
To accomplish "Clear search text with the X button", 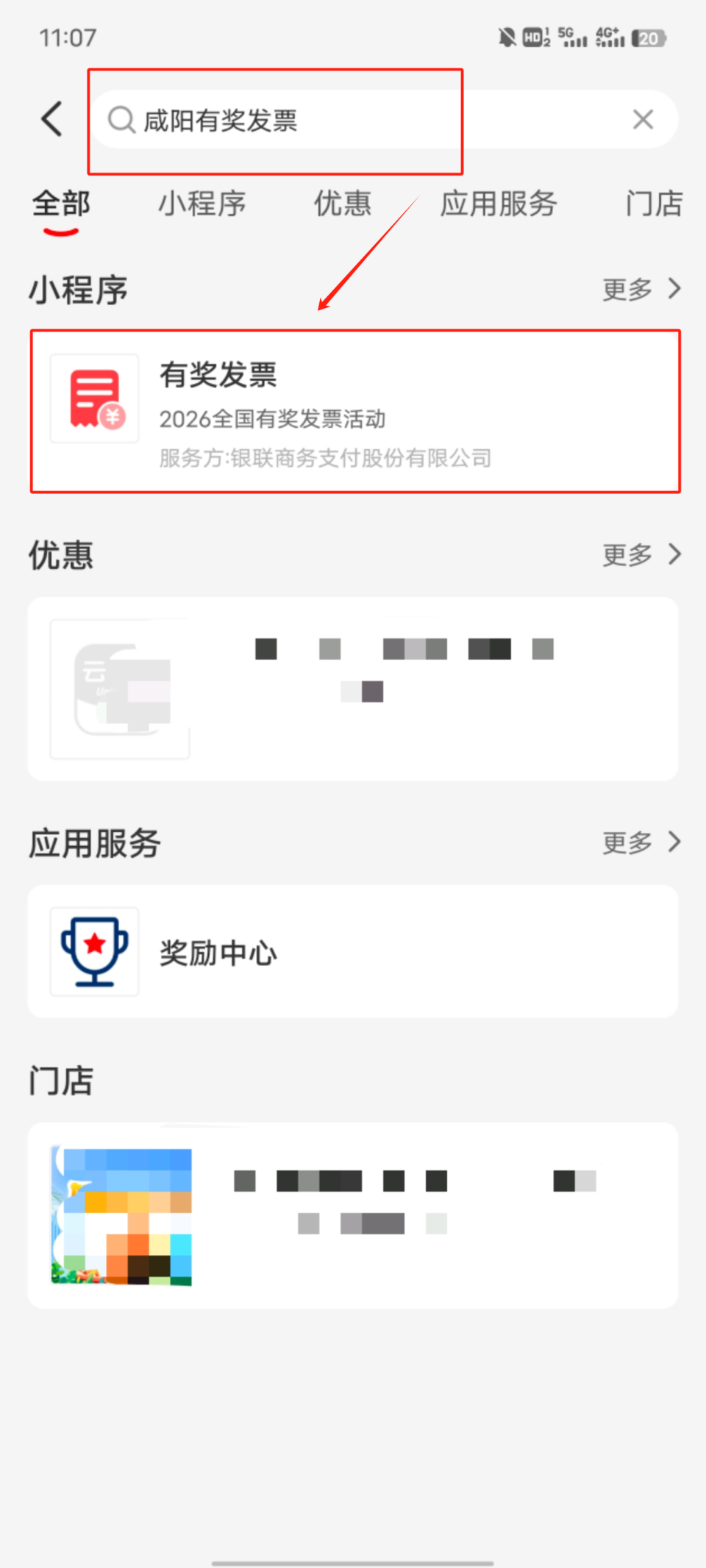I will tap(643, 119).
